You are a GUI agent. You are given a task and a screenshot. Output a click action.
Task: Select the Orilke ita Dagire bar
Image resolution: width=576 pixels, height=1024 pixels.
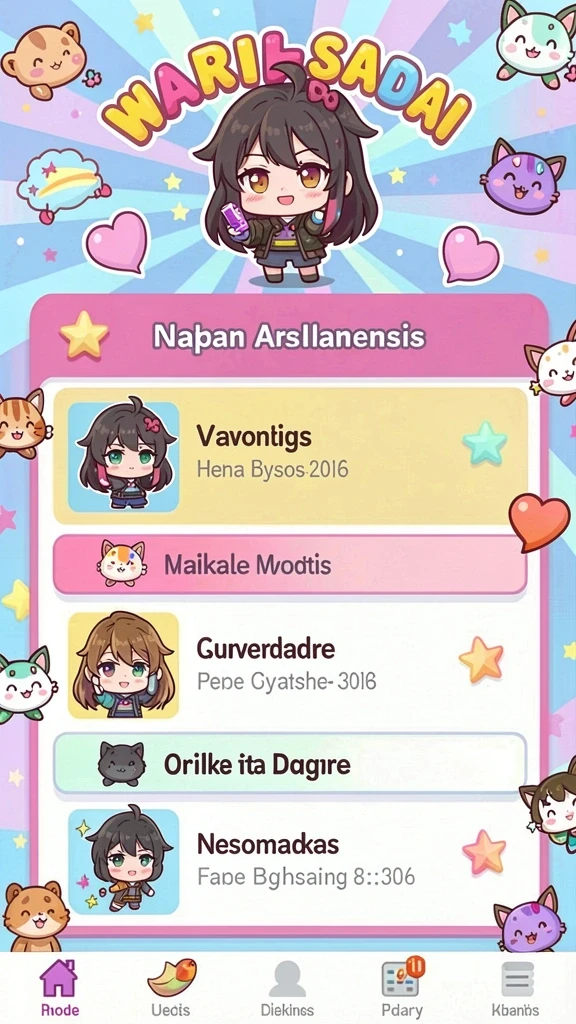(x=290, y=763)
